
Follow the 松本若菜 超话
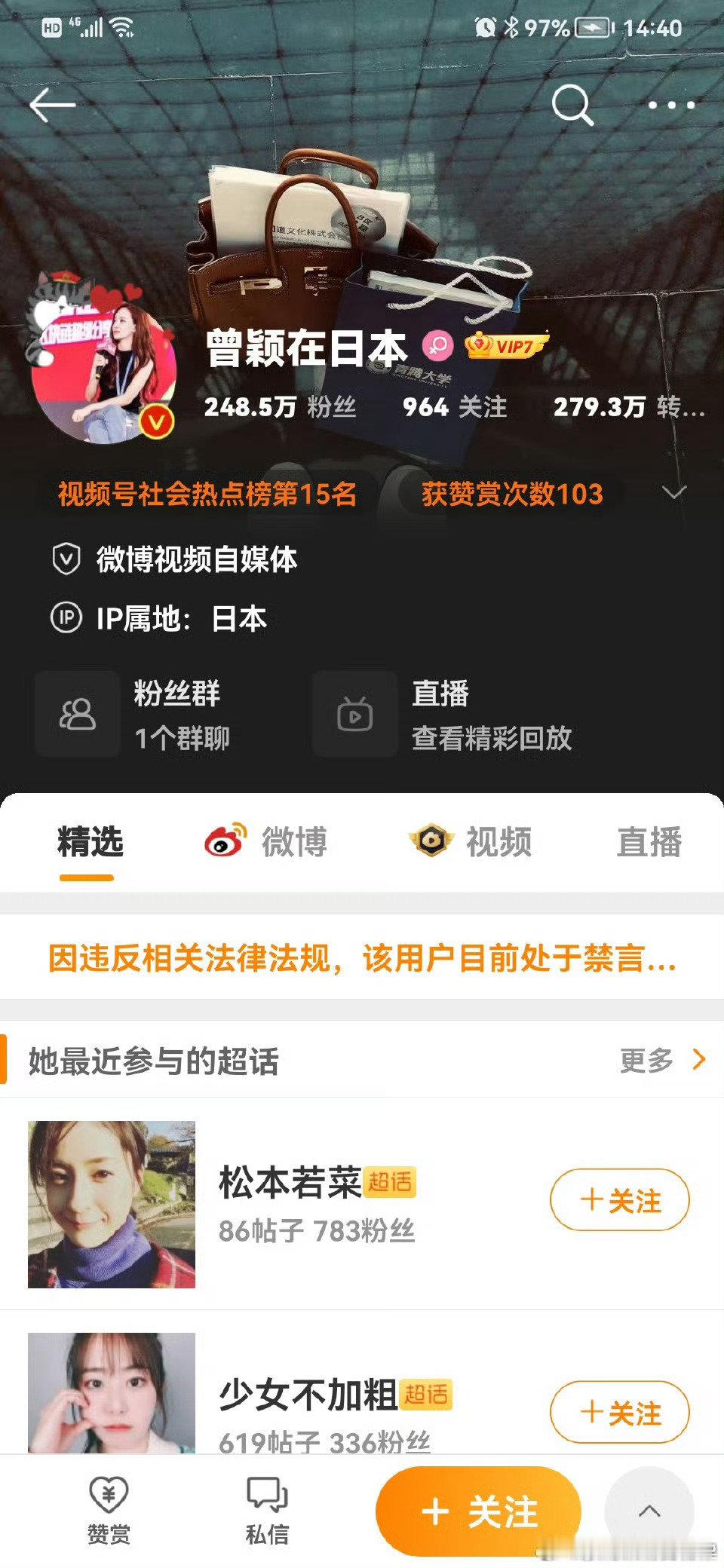619,1200
